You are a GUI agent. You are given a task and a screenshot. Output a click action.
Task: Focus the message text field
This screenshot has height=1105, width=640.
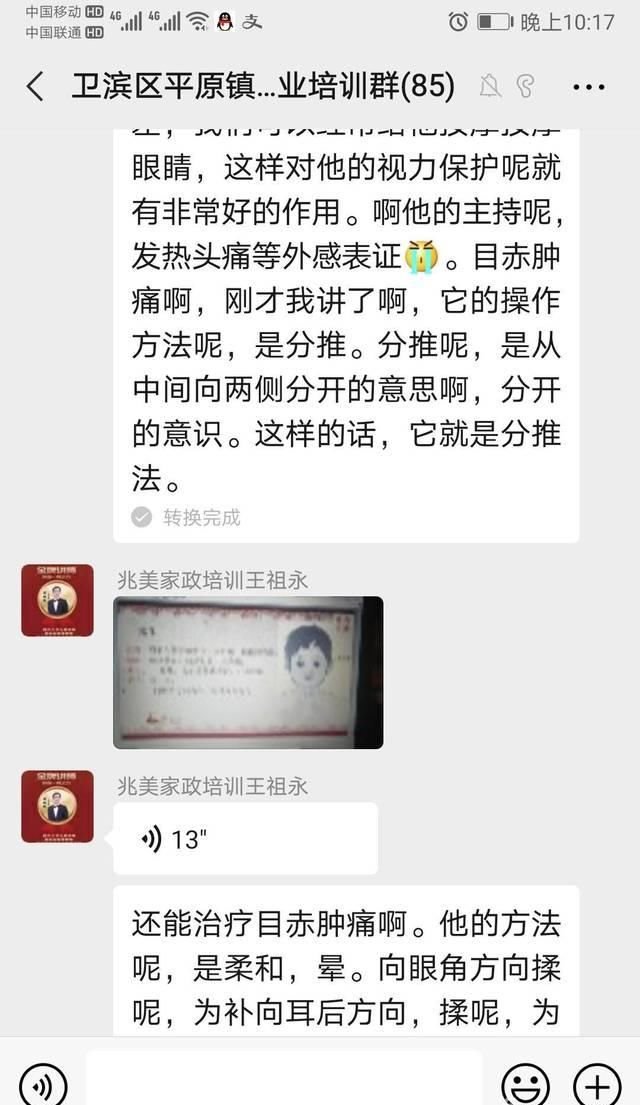click(x=283, y=1080)
